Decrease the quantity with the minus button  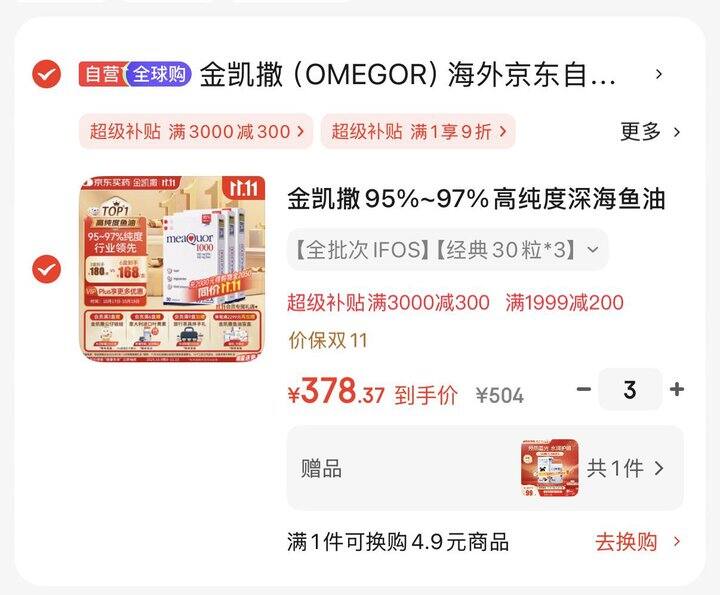tap(584, 389)
